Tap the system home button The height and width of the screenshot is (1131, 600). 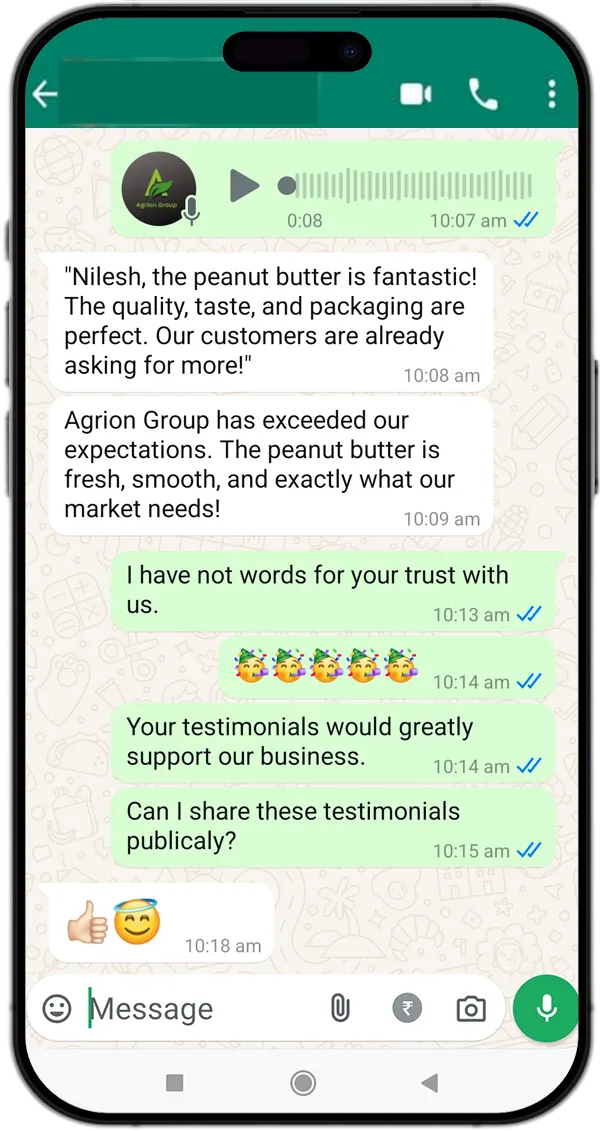point(303,1083)
